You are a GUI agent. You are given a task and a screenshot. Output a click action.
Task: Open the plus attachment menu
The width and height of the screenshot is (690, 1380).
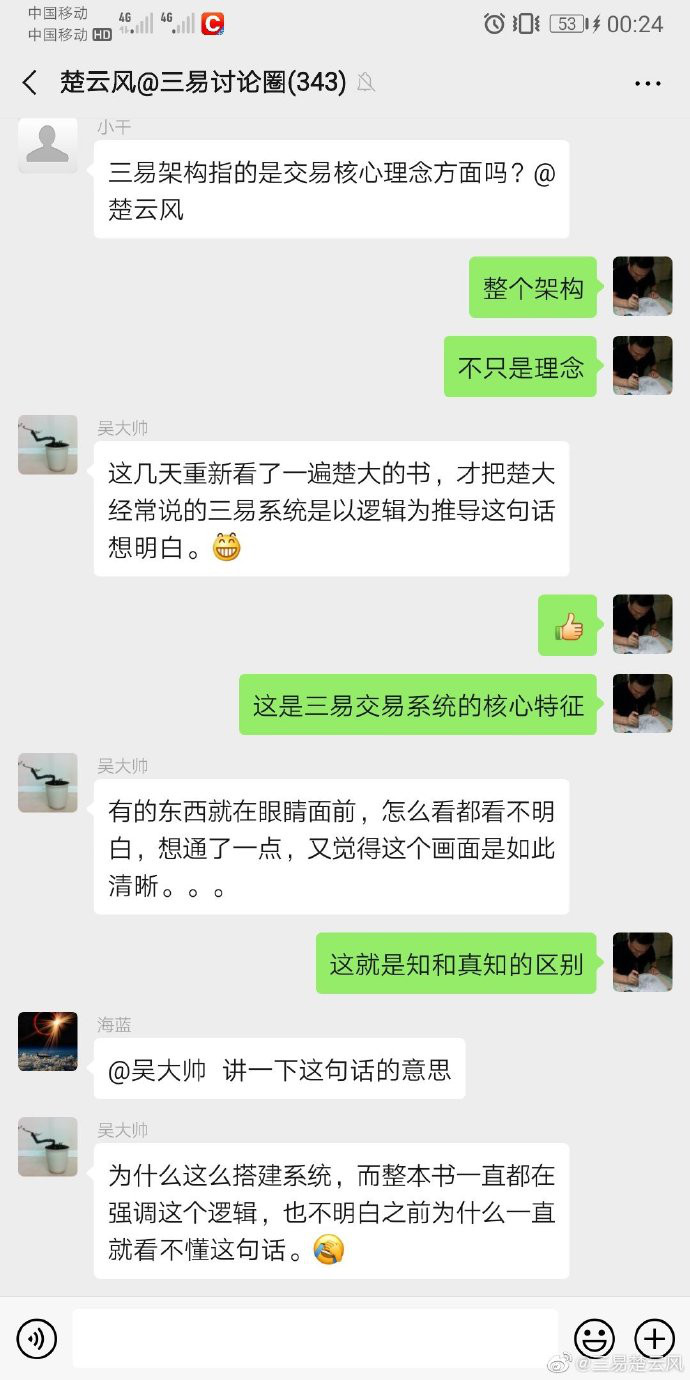(654, 1338)
